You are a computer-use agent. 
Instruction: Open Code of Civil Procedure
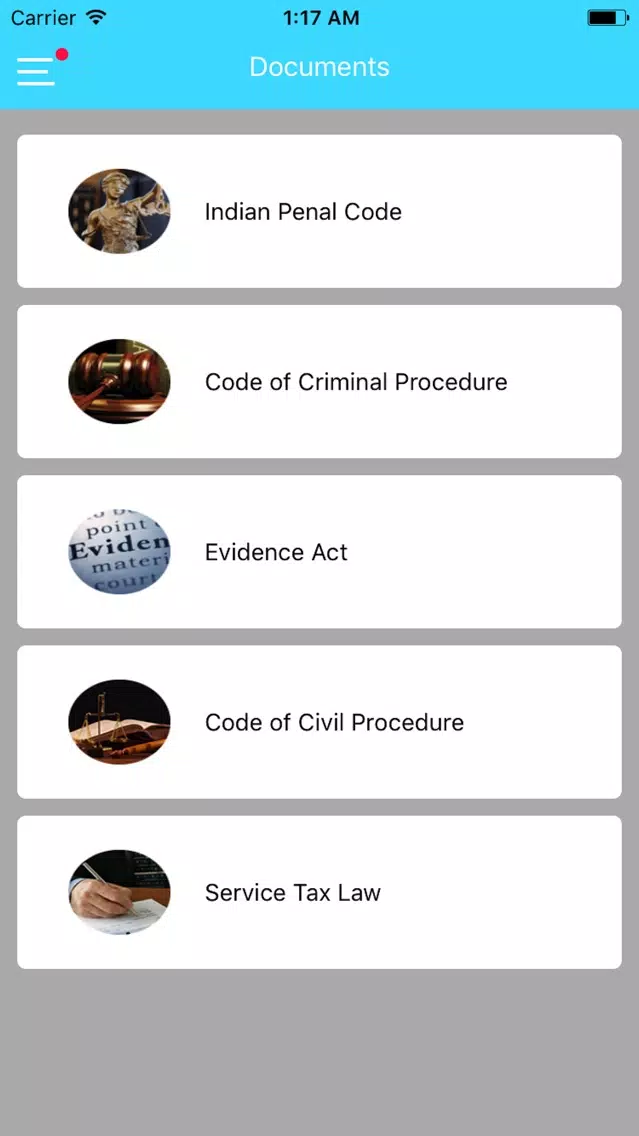pyautogui.click(x=320, y=722)
